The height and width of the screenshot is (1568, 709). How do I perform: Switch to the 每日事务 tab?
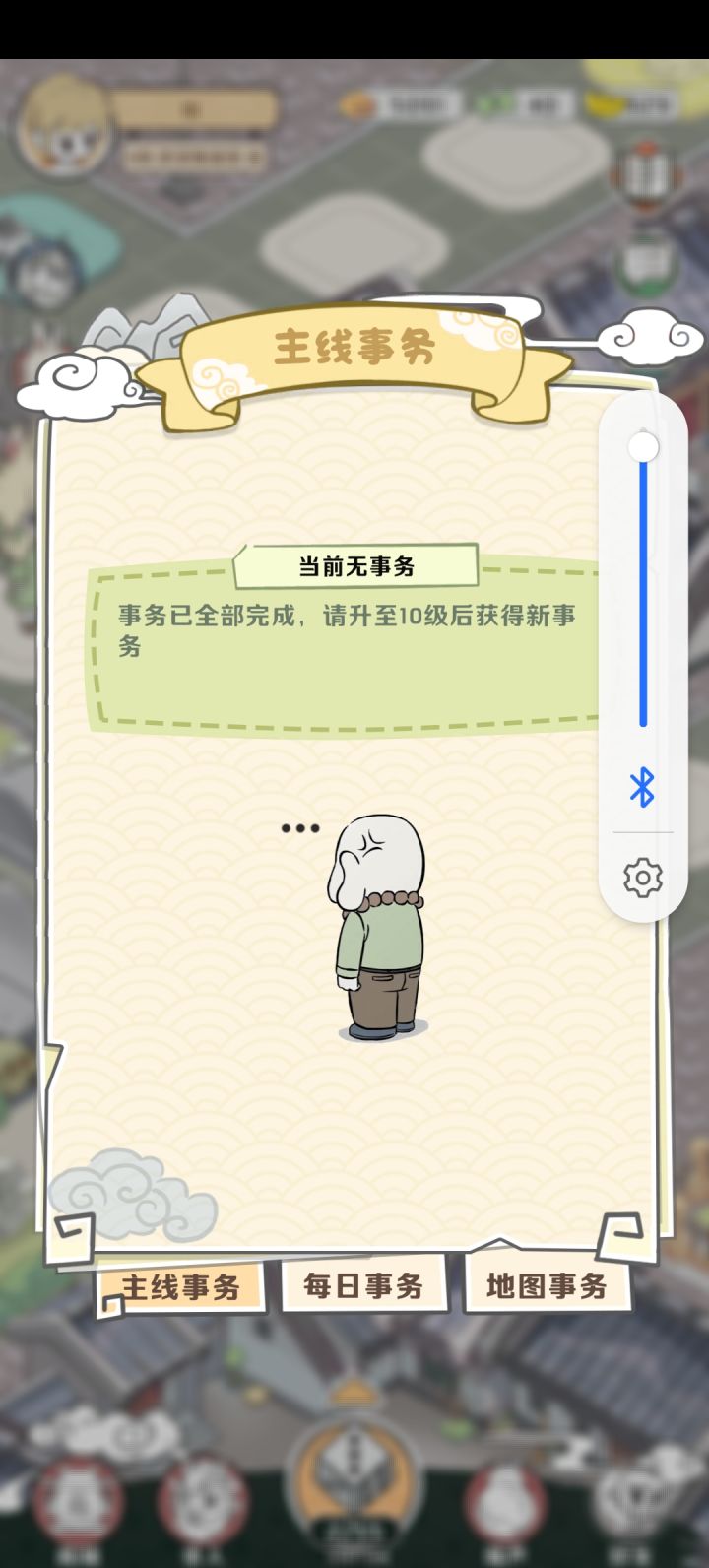click(364, 1286)
